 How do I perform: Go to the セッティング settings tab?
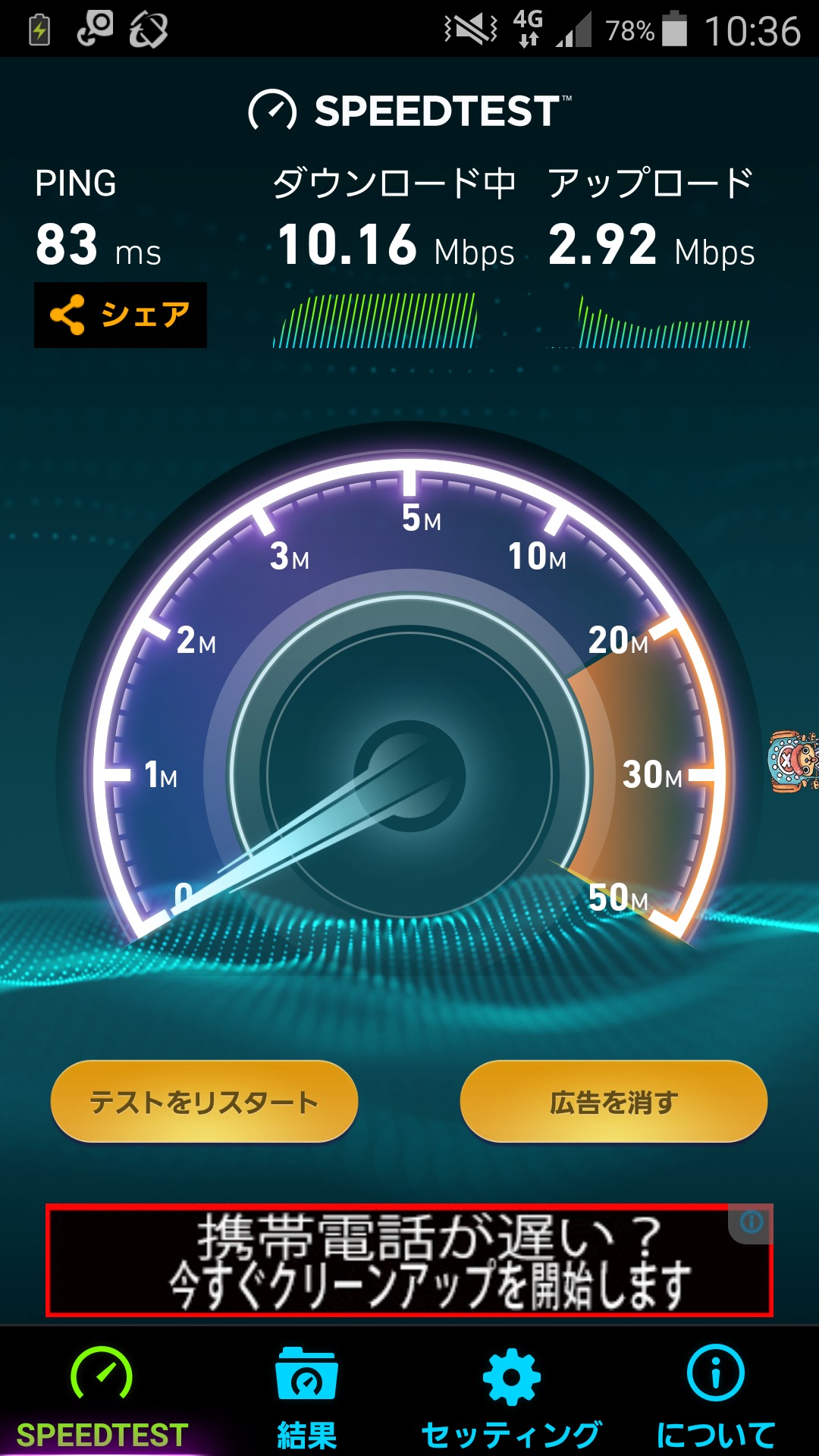tap(512, 1397)
